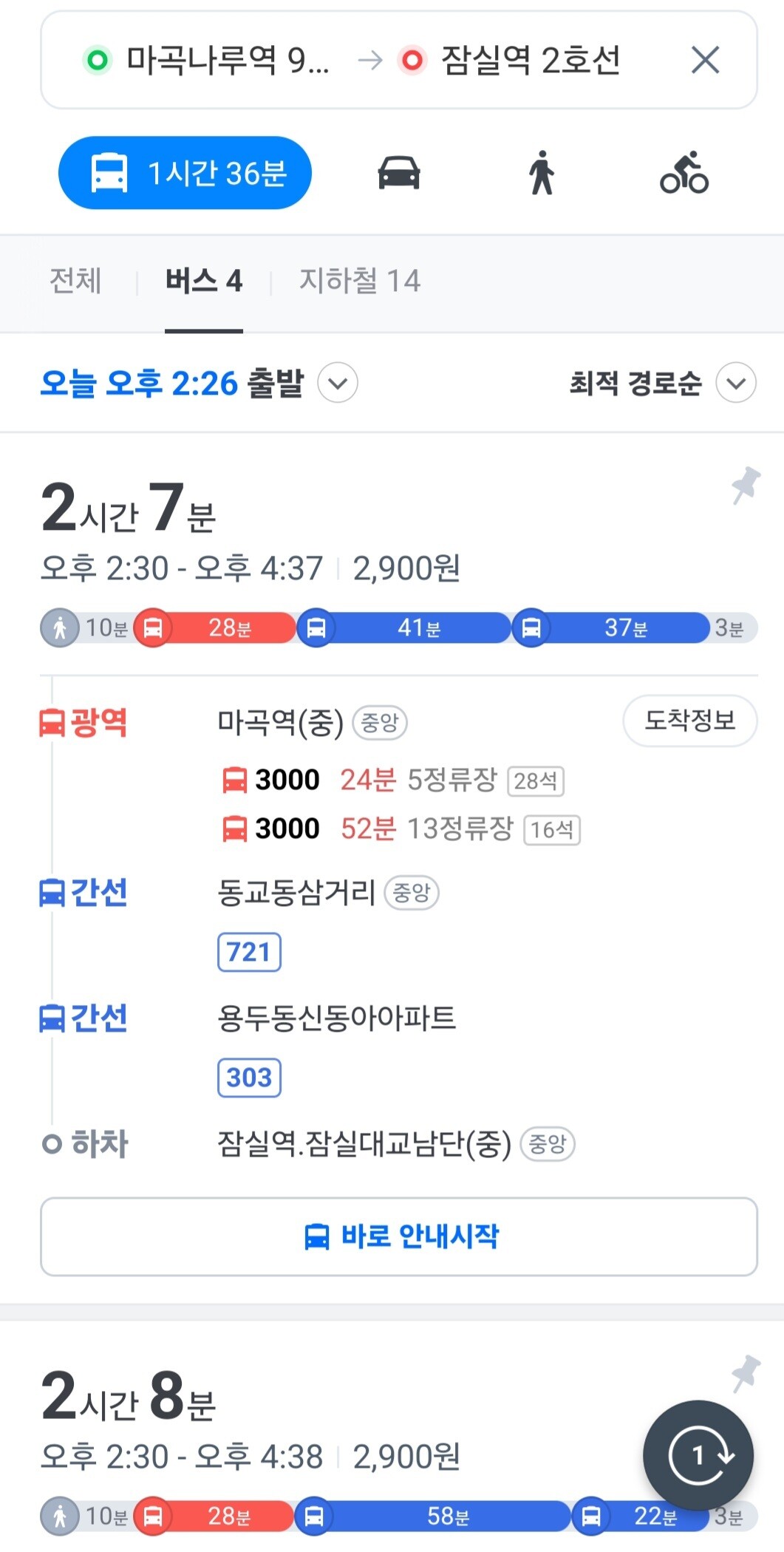
Task: Switch to the 지하철 14 tab
Action: tap(359, 281)
